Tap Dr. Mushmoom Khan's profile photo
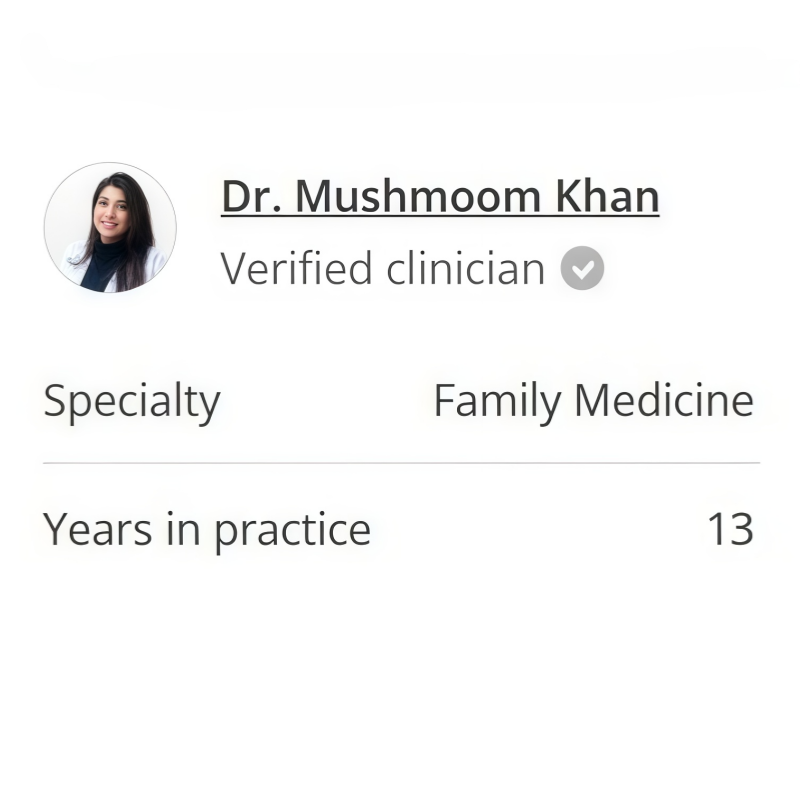Screen dimensions: 800x800 pyautogui.click(x=110, y=228)
